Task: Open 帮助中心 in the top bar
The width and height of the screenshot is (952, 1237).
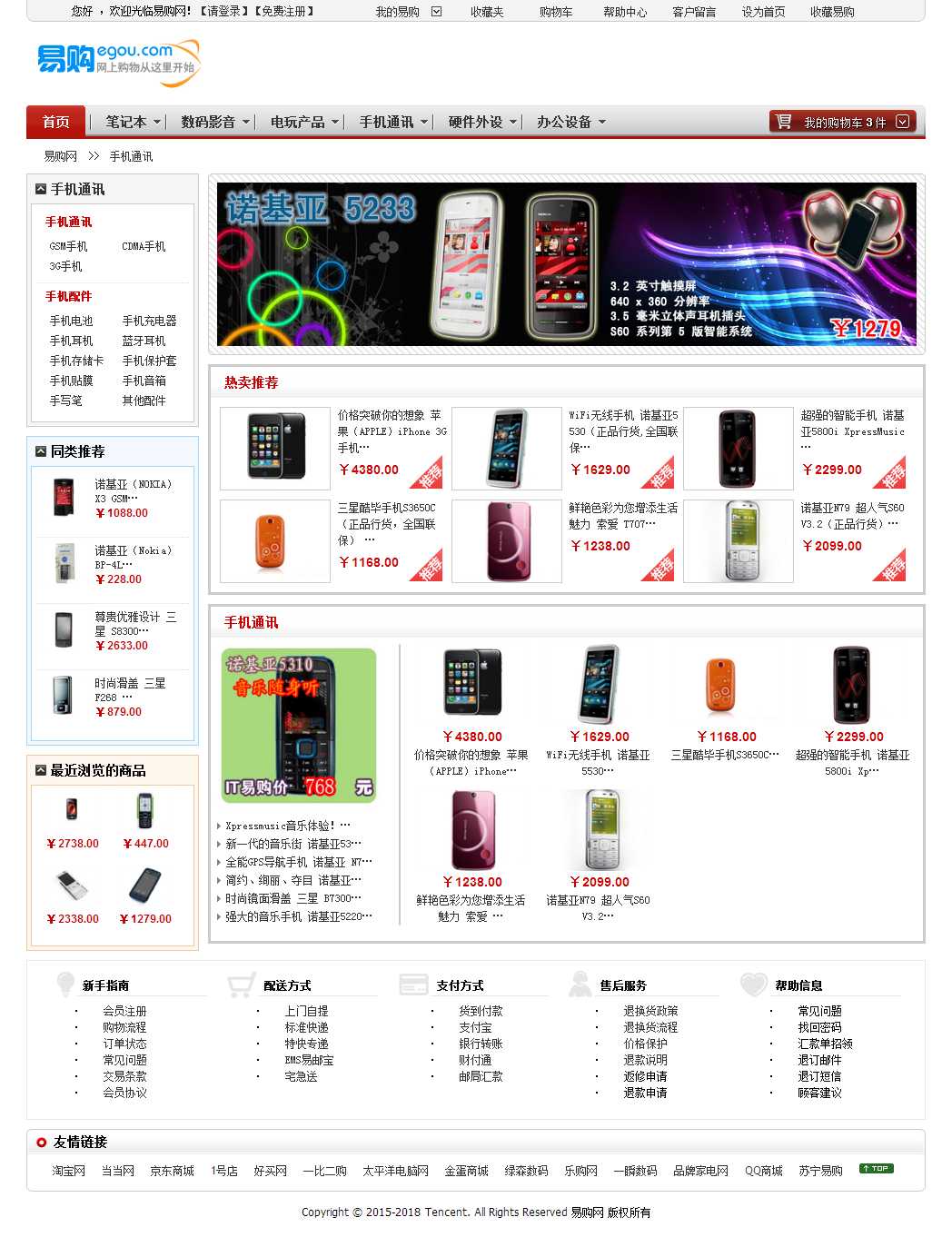Action: [625, 12]
